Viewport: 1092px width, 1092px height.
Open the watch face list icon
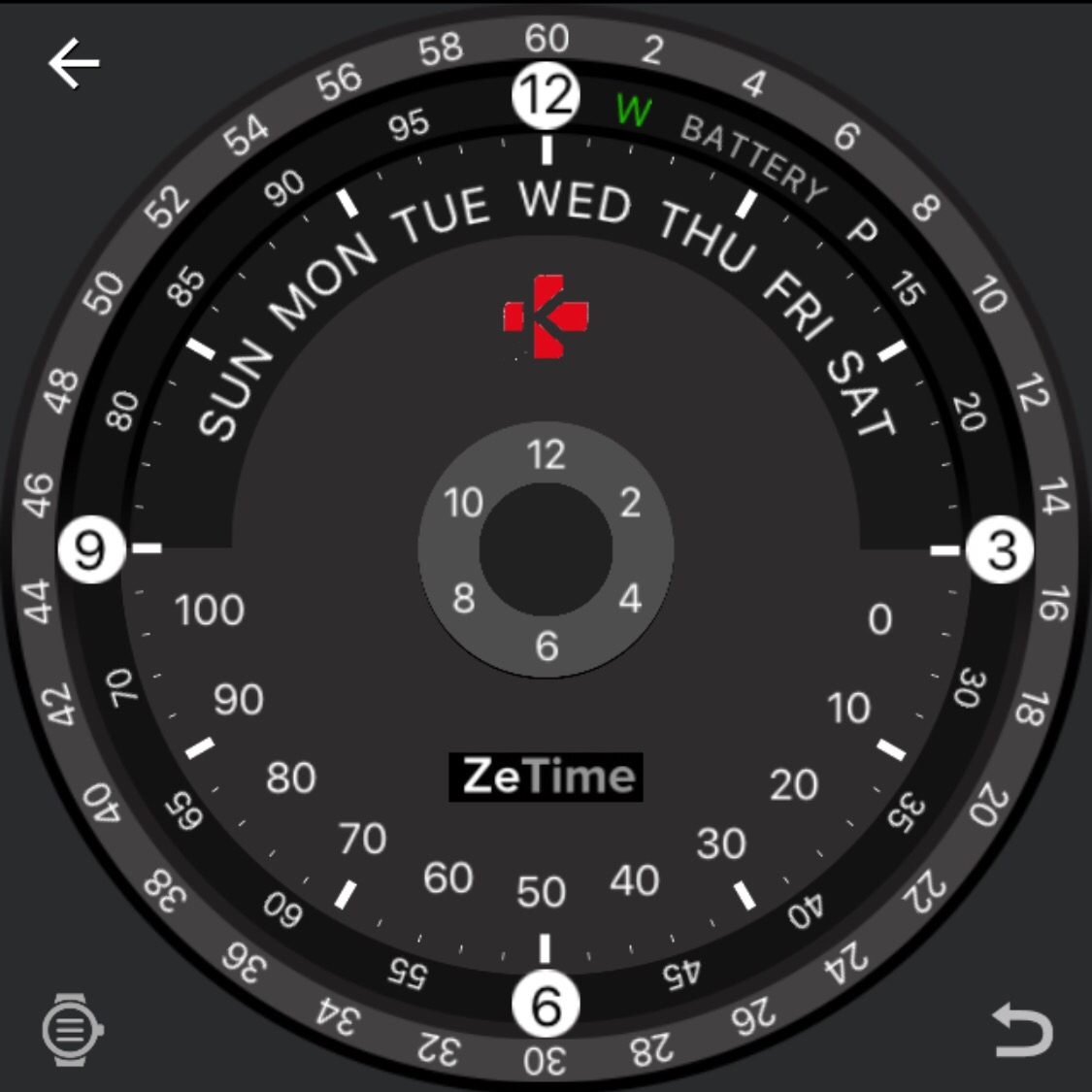[72, 1030]
